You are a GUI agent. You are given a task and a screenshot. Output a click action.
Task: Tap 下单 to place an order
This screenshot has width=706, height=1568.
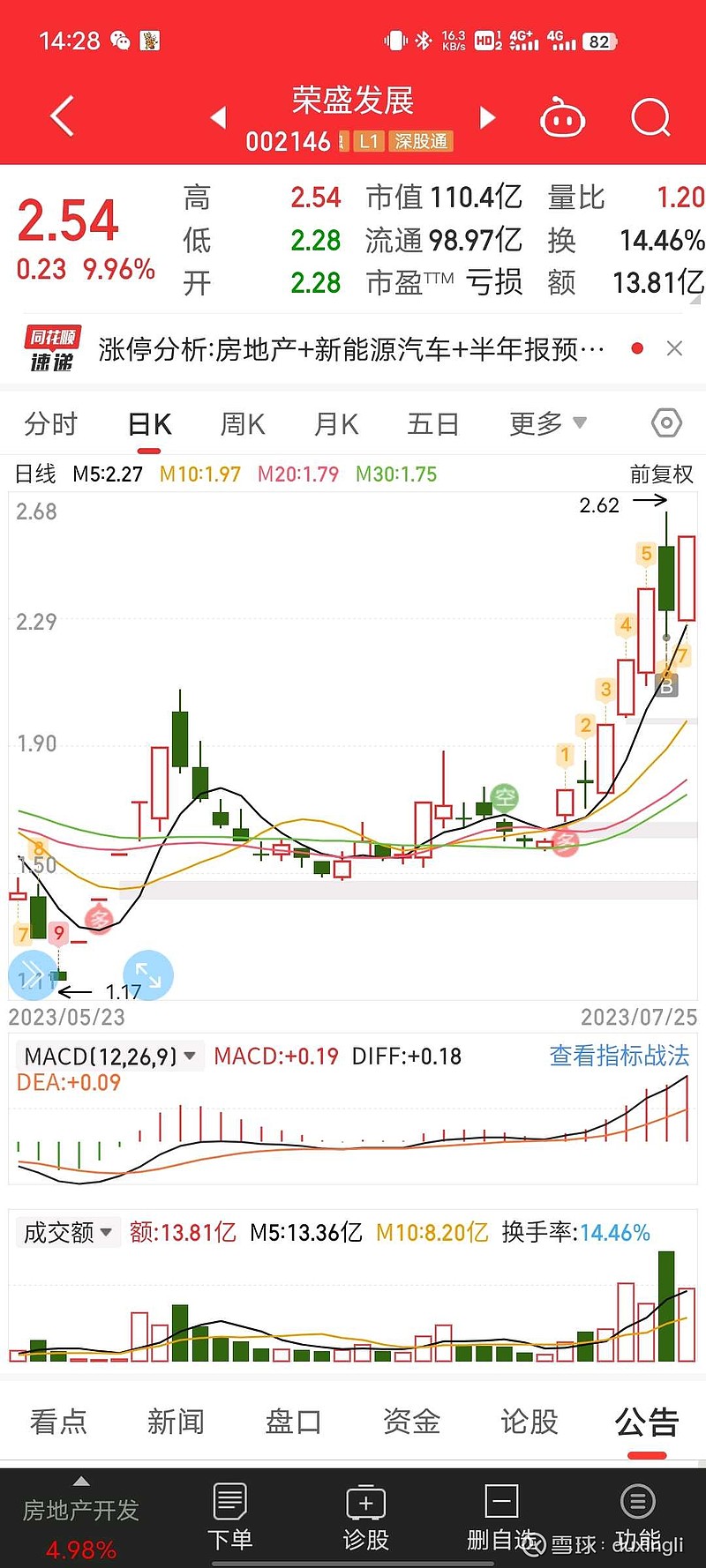pyautogui.click(x=230, y=1516)
